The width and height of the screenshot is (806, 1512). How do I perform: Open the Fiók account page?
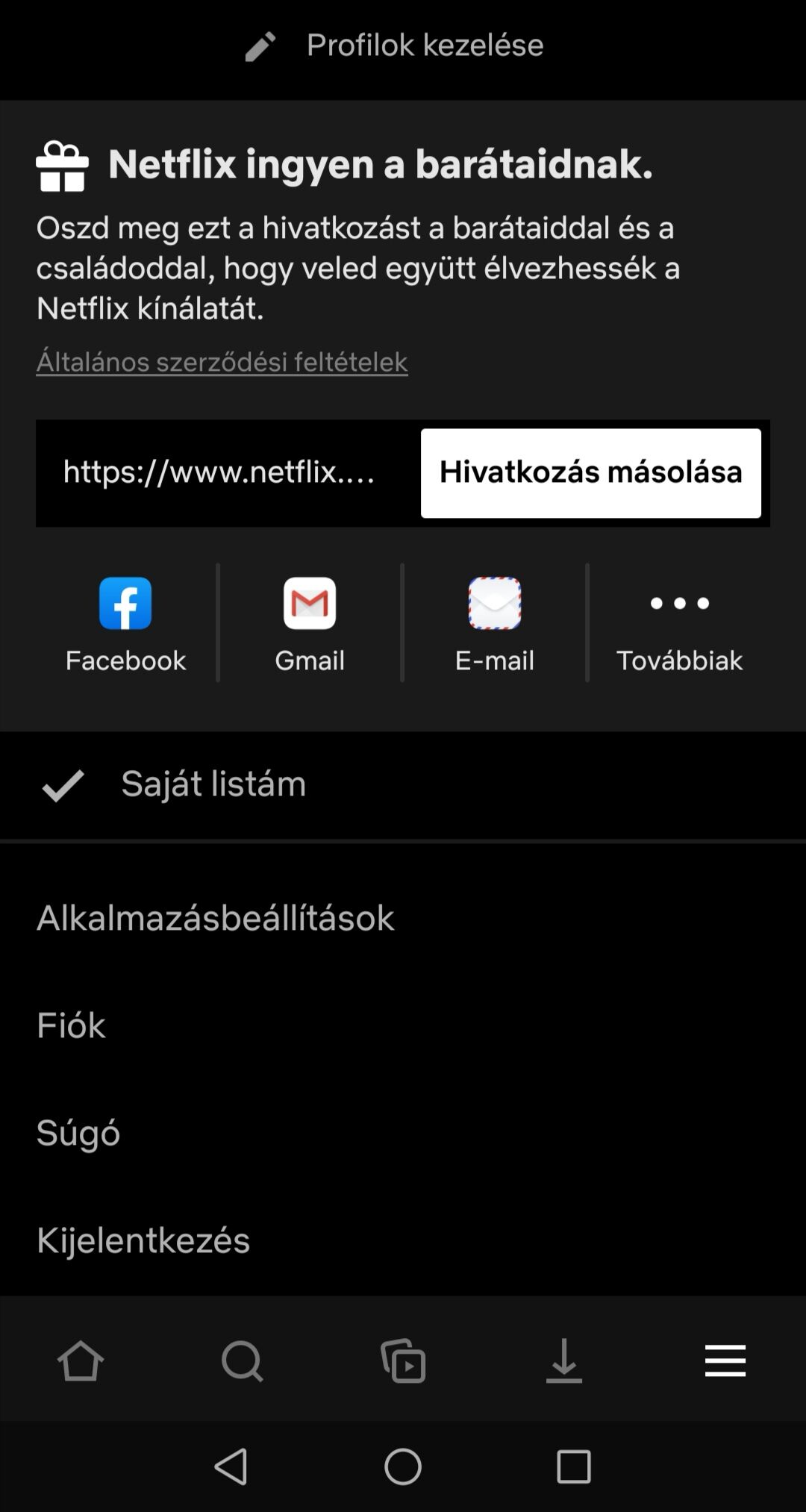(403, 1025)
